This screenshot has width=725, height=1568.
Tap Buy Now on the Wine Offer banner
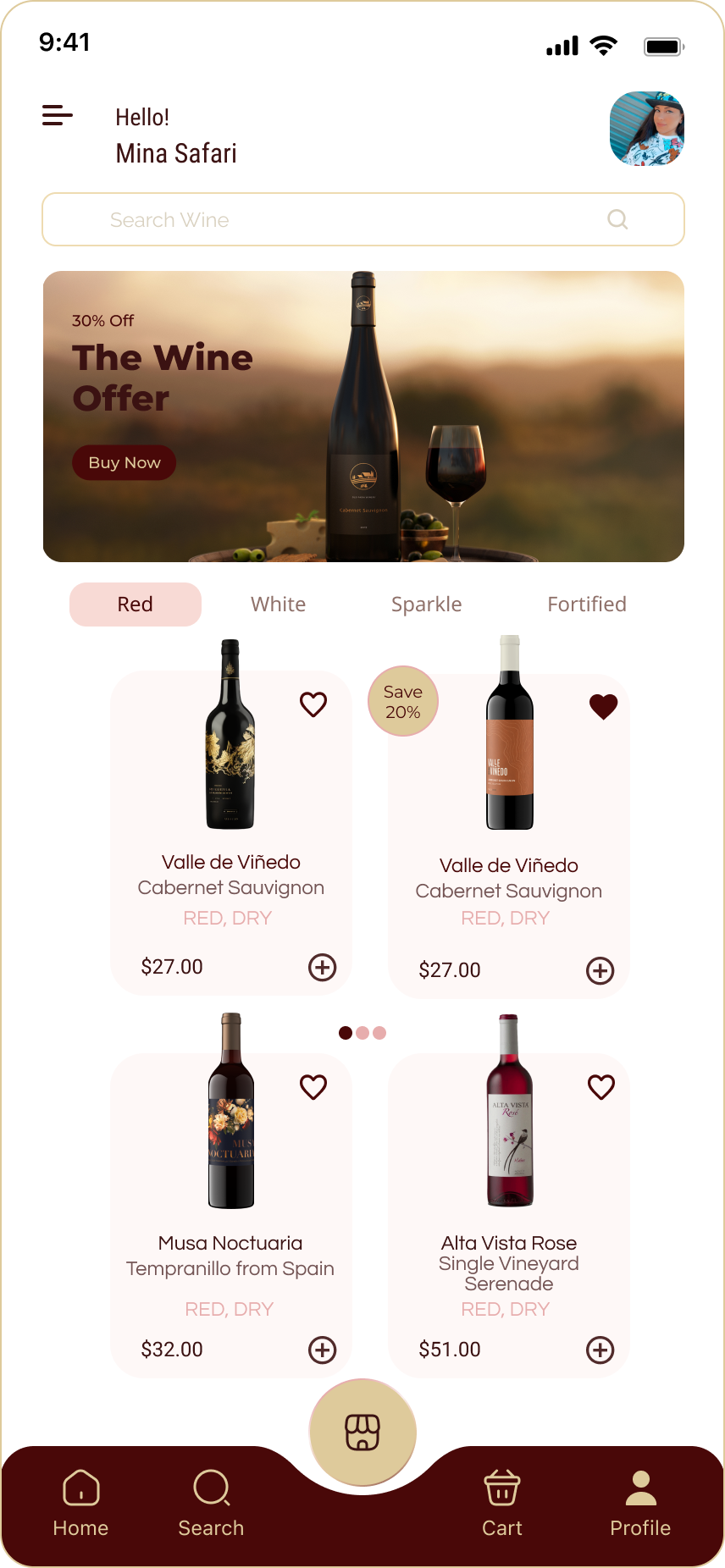124,462
